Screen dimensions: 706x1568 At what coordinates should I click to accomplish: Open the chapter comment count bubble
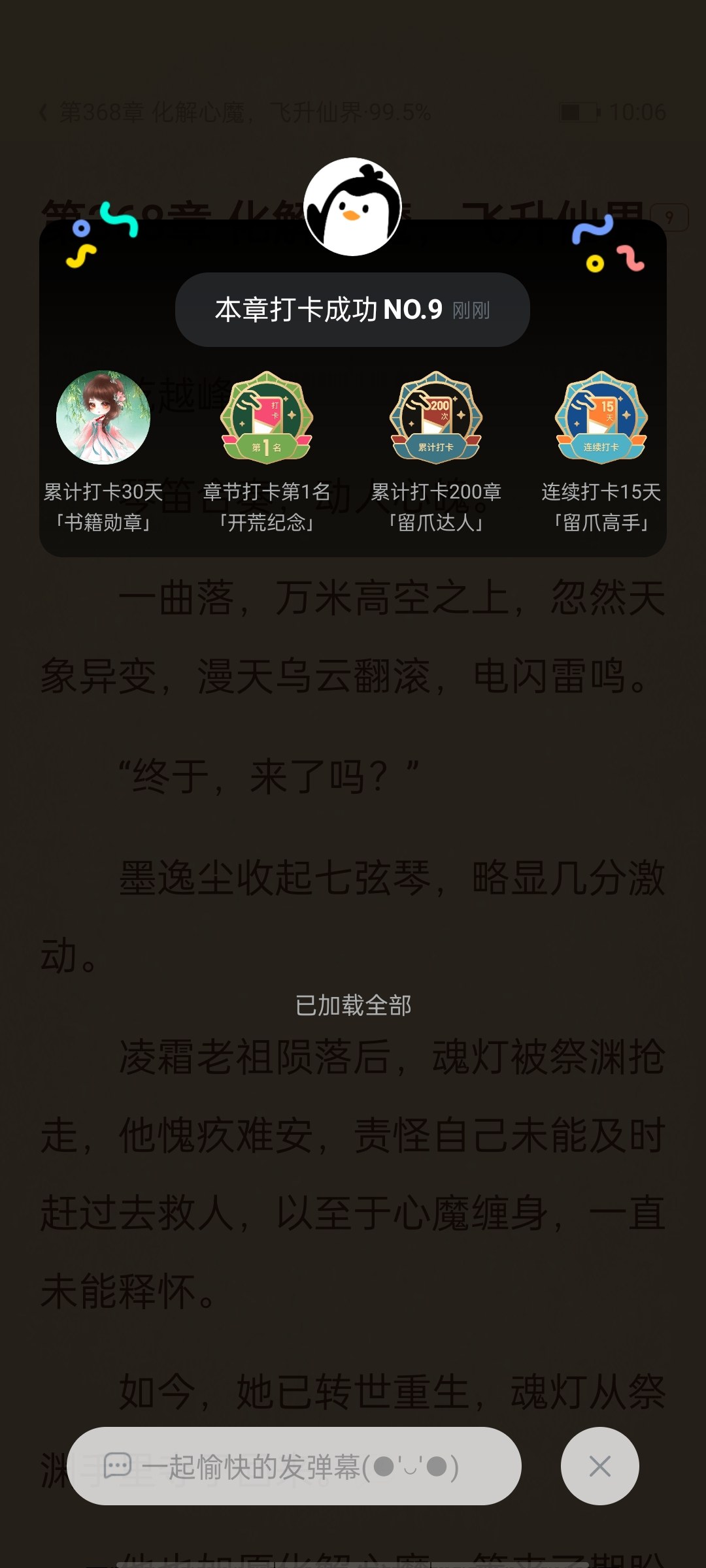669,217
